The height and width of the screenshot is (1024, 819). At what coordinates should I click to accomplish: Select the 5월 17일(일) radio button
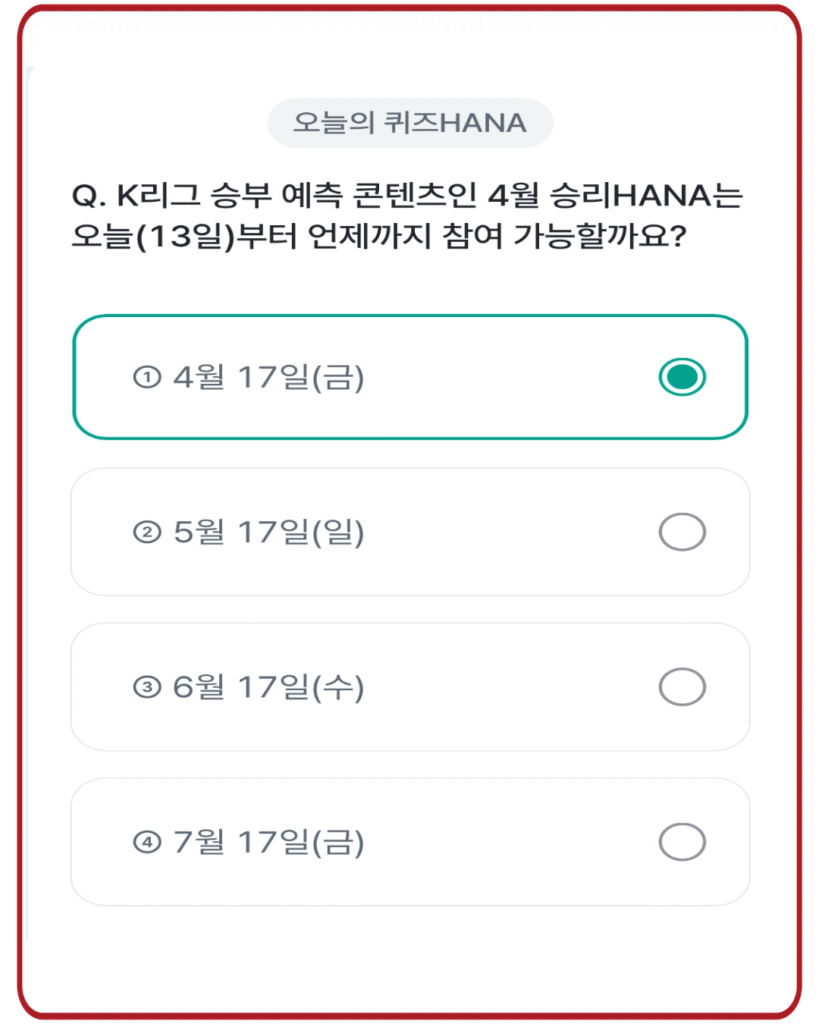[x=682, y=531]
